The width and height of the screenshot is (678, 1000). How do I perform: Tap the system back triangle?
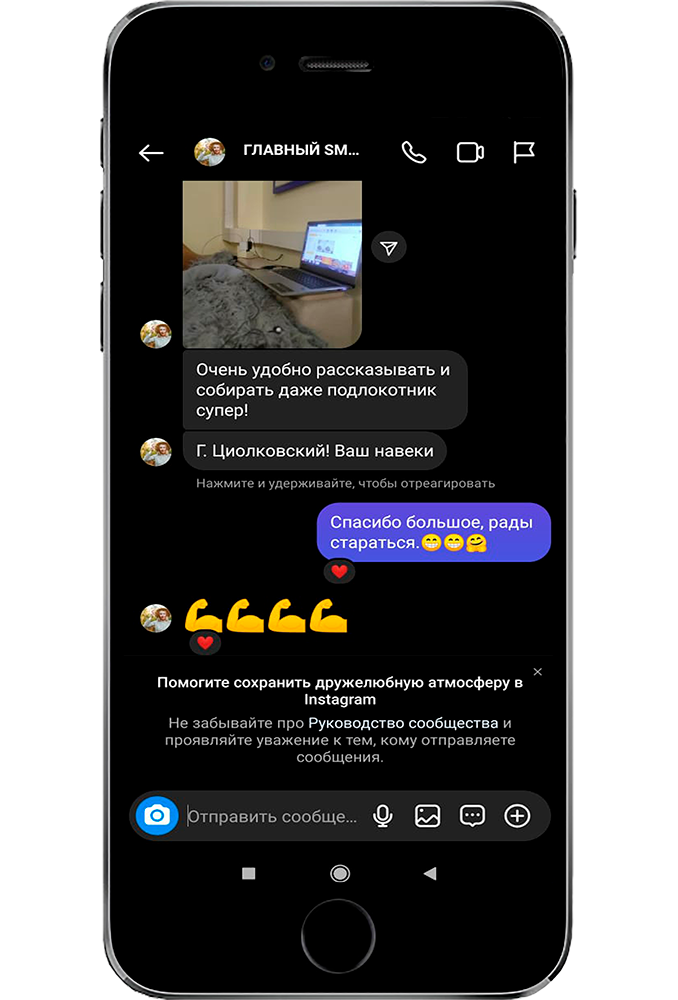click(x=430, y=873)
